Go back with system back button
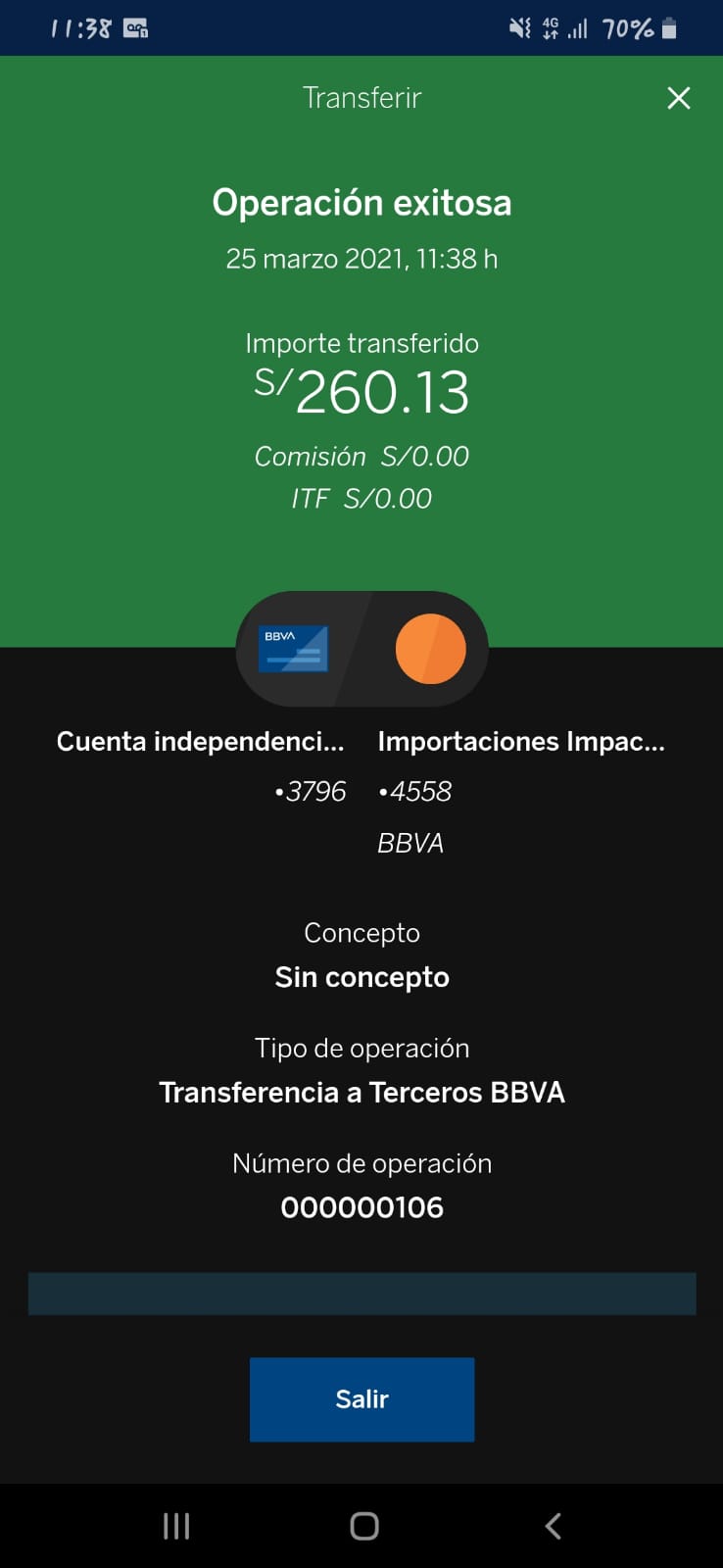This screenshot has width=723, height=1568. (553, 1526)
